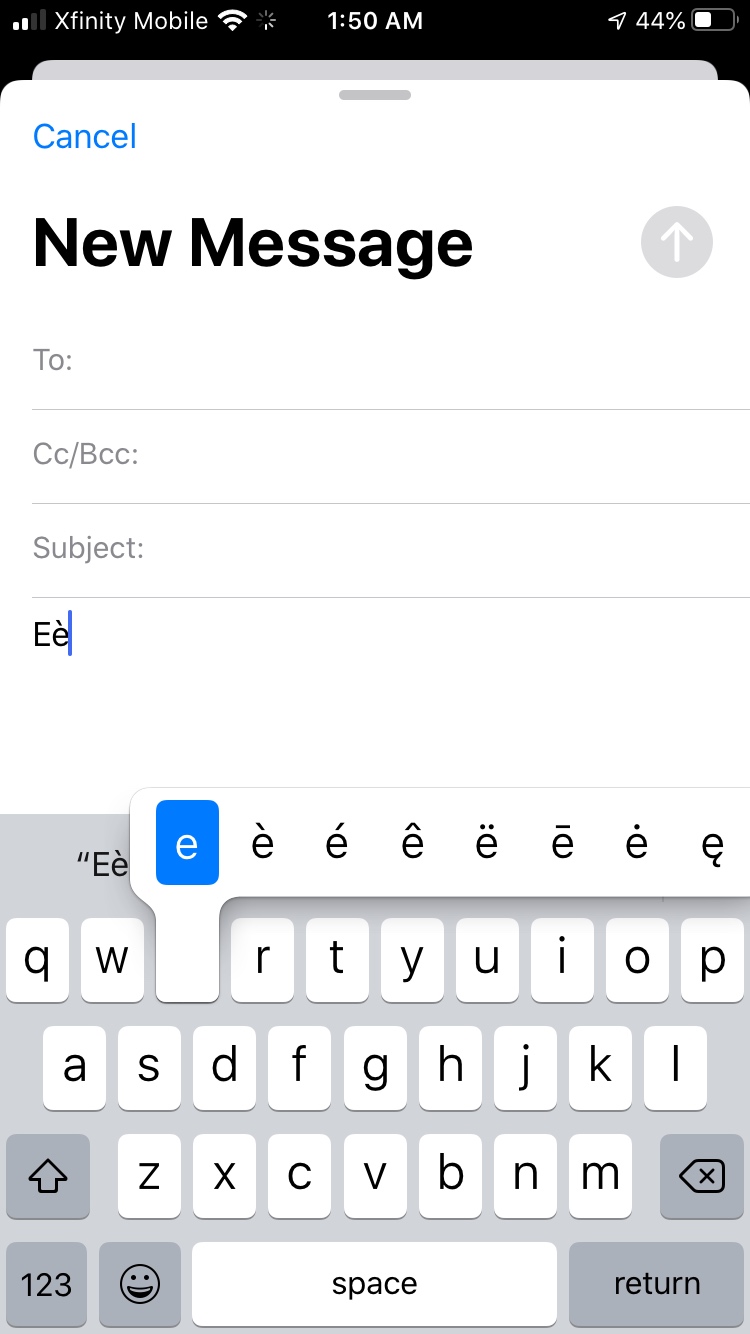The height and width of the screenshot is (1334, 750).
Task: Tap the send arrow button
Action: (x=677, y=241)
